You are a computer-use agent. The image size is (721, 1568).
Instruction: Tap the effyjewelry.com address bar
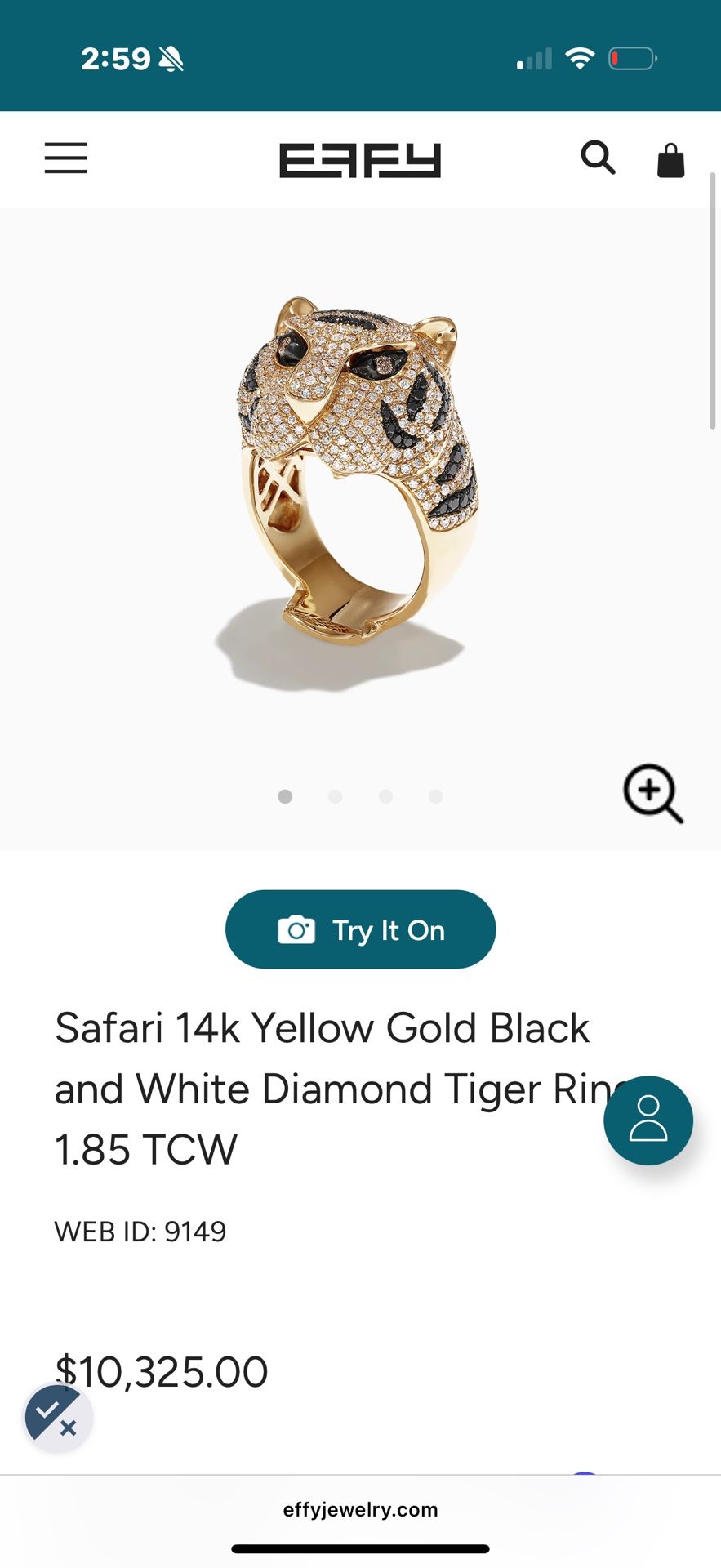click(x=360, y=1509)
